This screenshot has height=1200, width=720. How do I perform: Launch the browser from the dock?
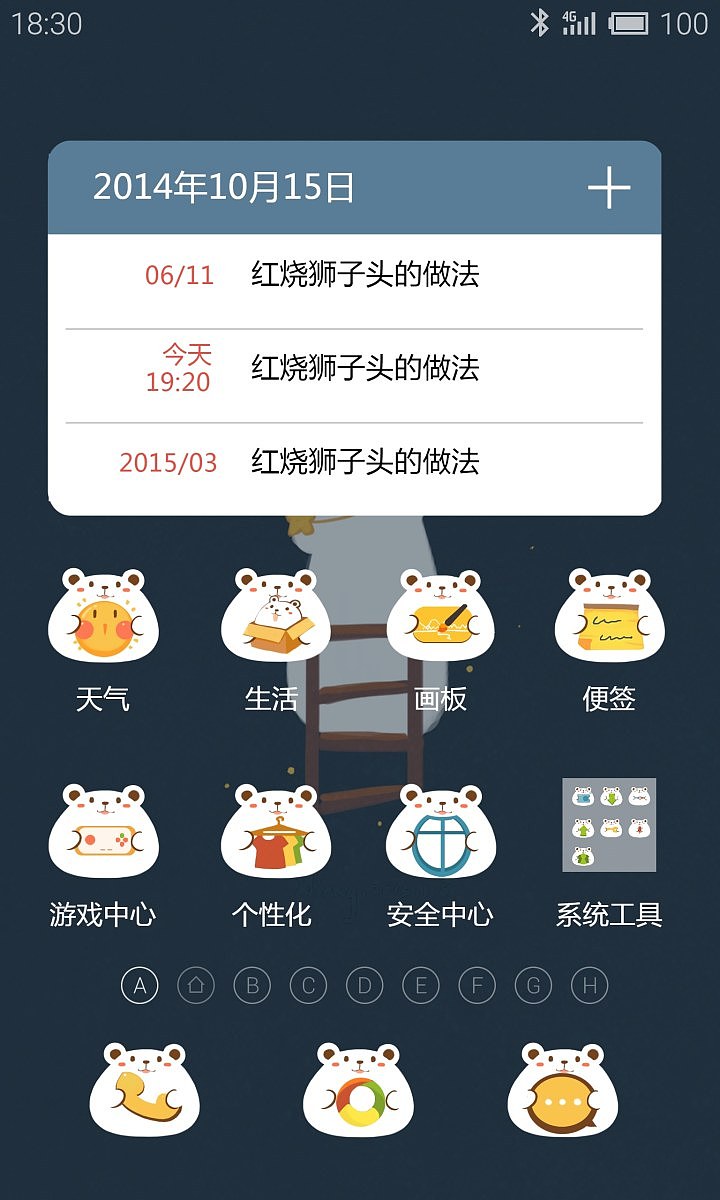pos(359,1093)
